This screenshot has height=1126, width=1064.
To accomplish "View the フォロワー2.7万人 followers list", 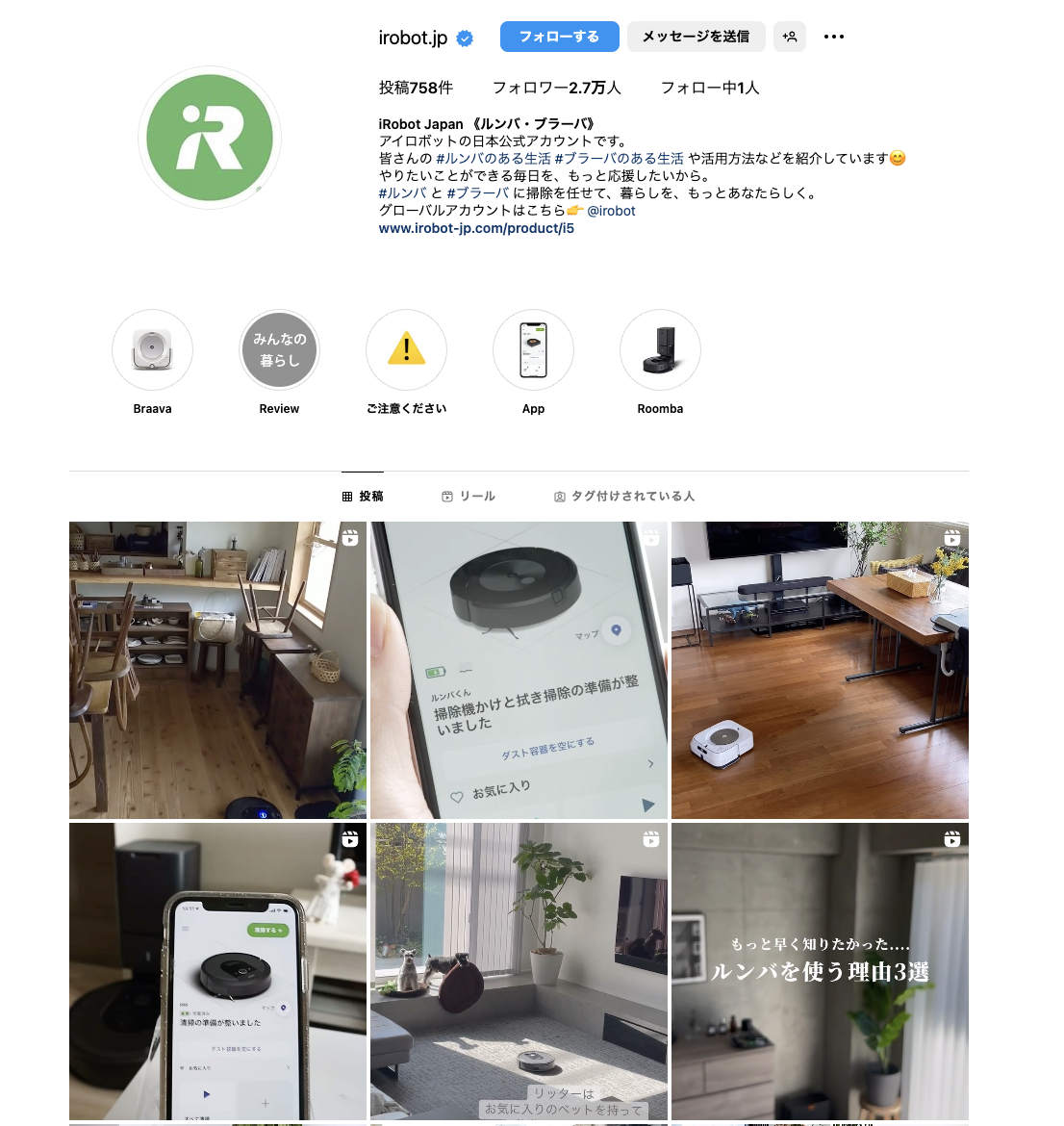I will pyautogui.click(x=556, y=88).
